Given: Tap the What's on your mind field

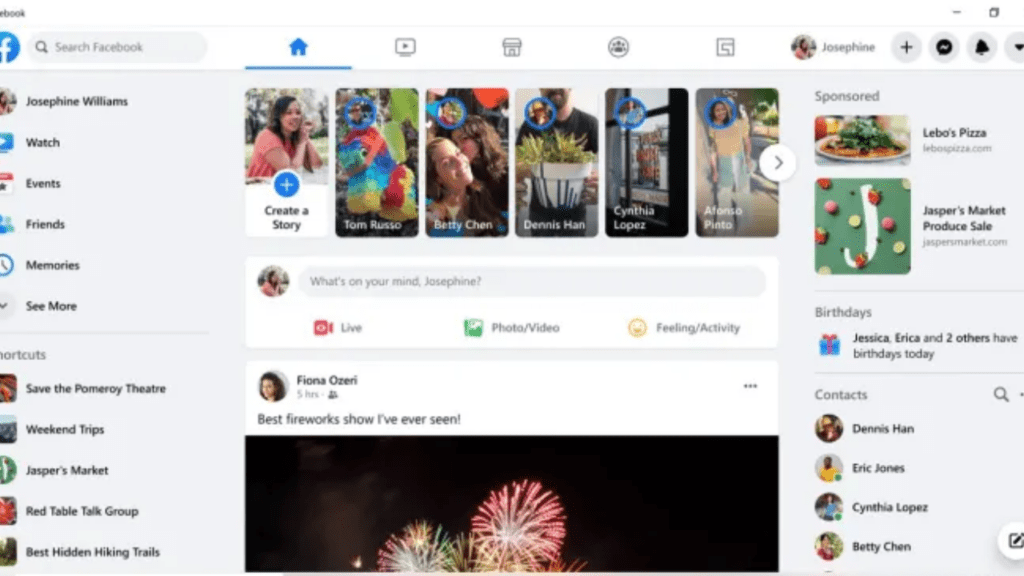Looking at the screenshot, I should click(532, 282).
